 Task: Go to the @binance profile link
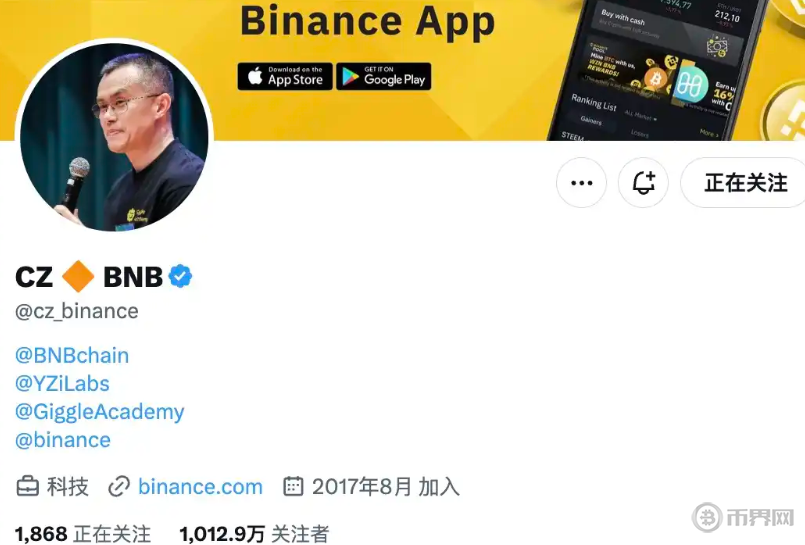[62, 439]
